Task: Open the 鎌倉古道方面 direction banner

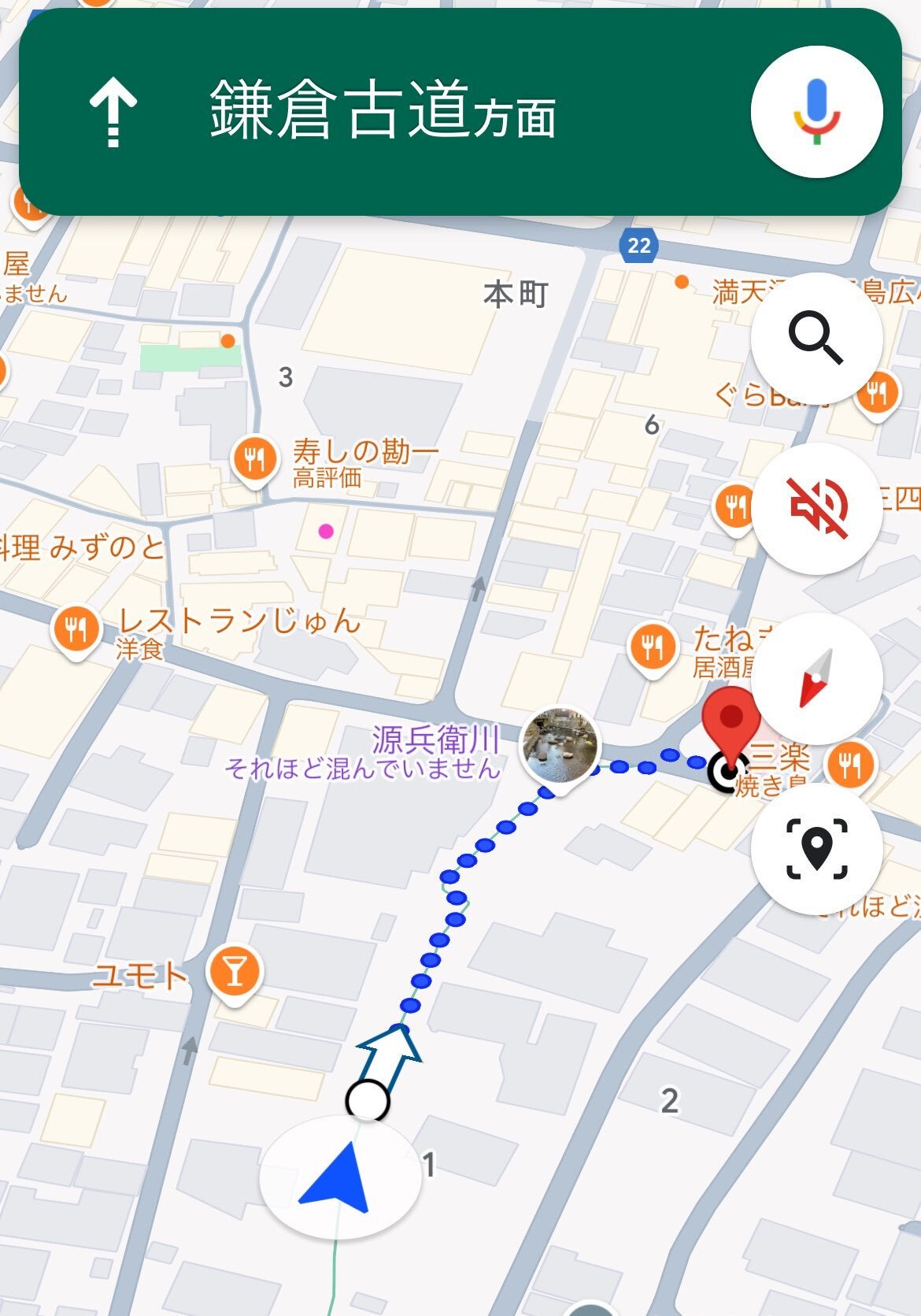Action: point(383,112)
